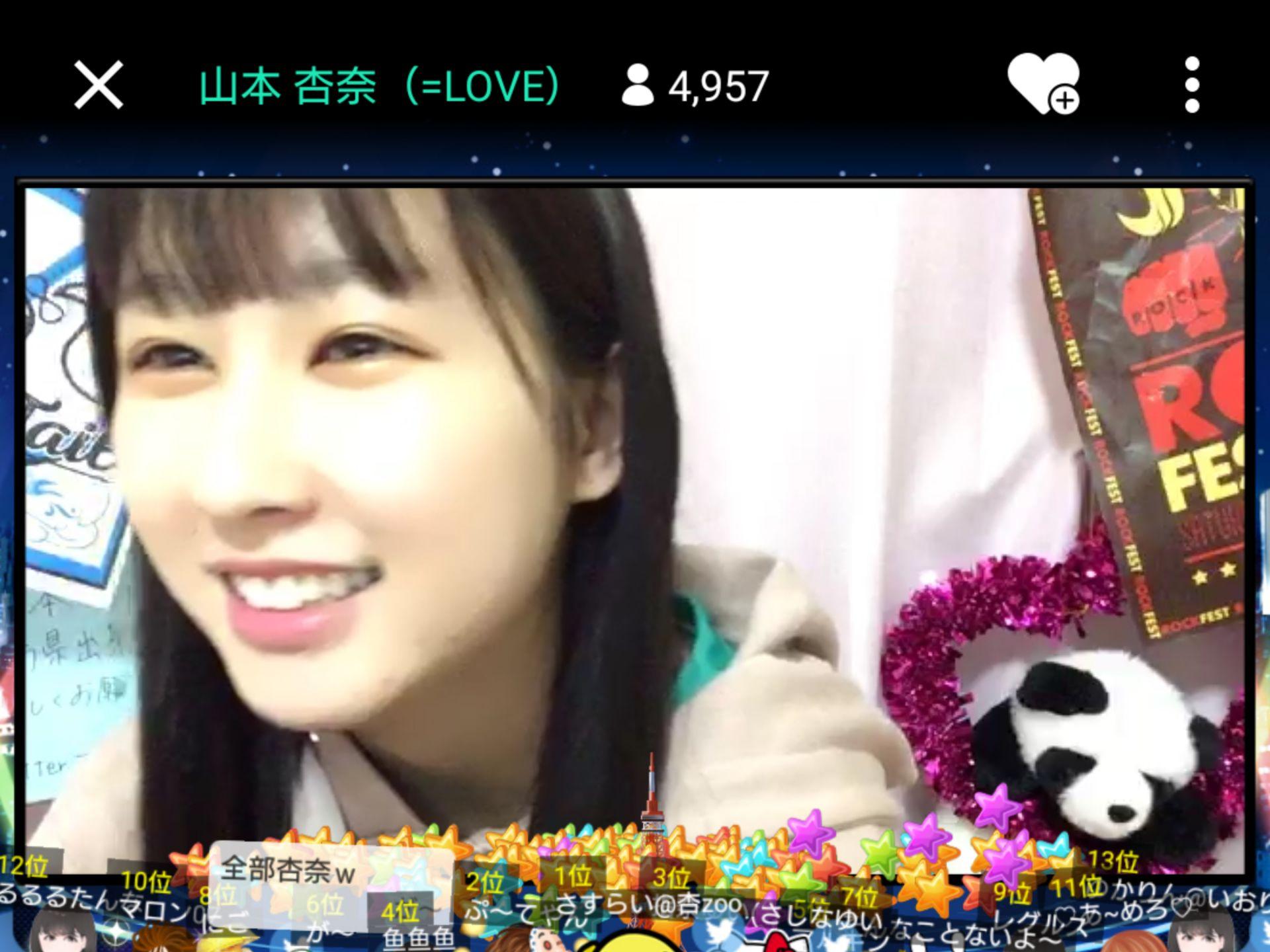Open the room title 山本 杏奈（=LOVE）
This screenshot has width=1270, height=952.
pos(380,86)
